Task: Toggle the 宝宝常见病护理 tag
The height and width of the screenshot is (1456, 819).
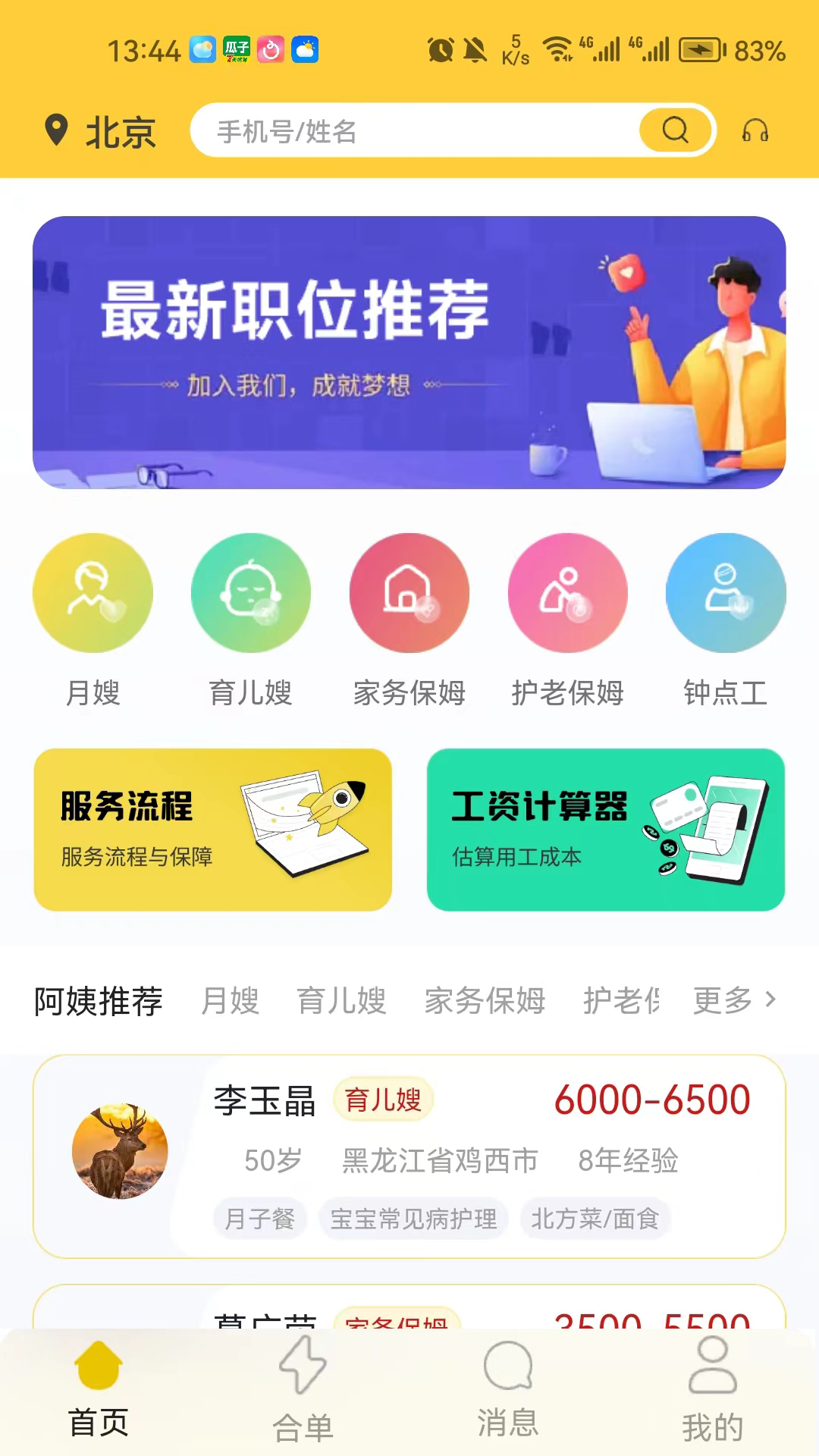Action: (x=413, y=1219)
